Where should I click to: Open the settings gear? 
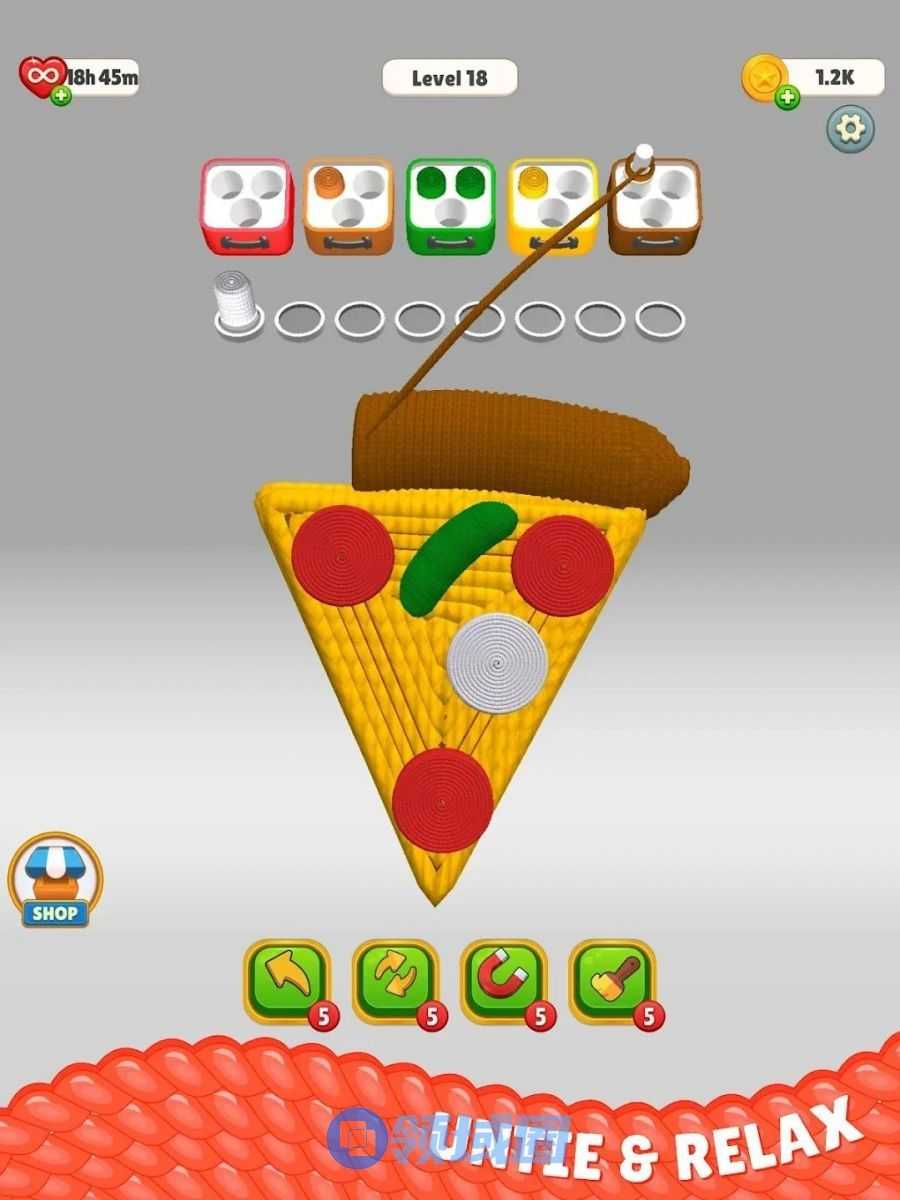(850, 128)
